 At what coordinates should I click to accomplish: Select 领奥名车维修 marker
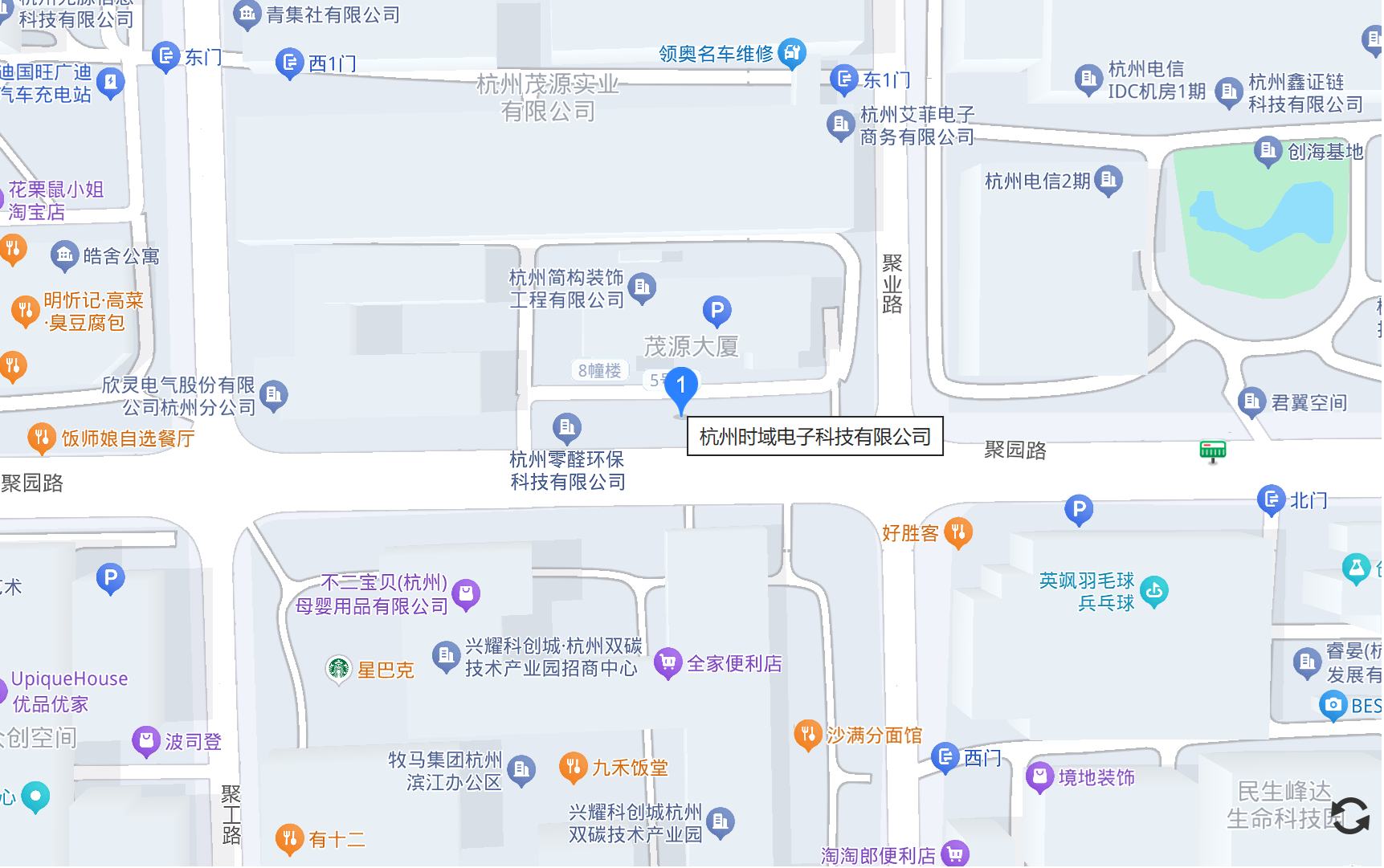coord(792,53)
